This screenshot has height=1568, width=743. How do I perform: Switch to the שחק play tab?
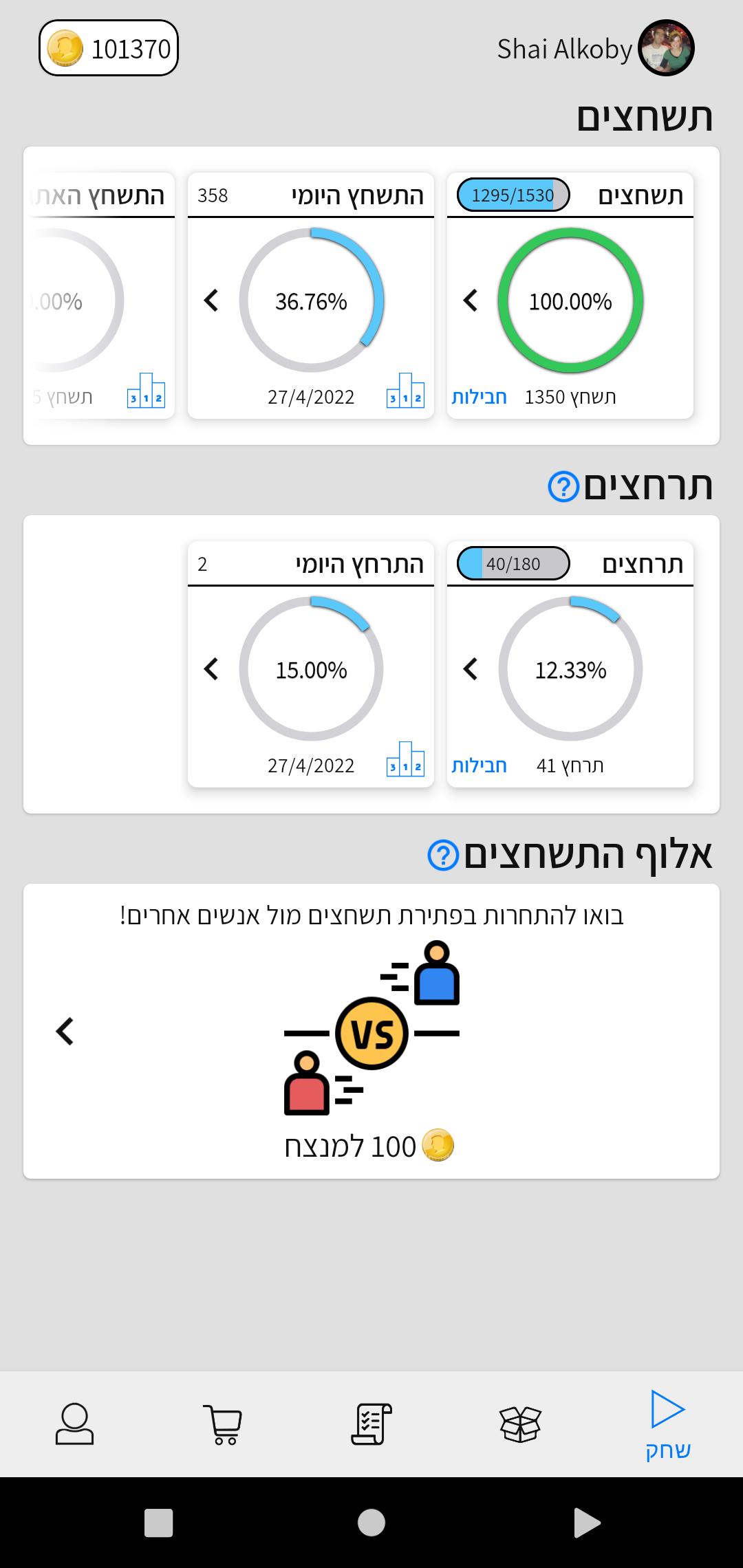tap(668, 1425)
